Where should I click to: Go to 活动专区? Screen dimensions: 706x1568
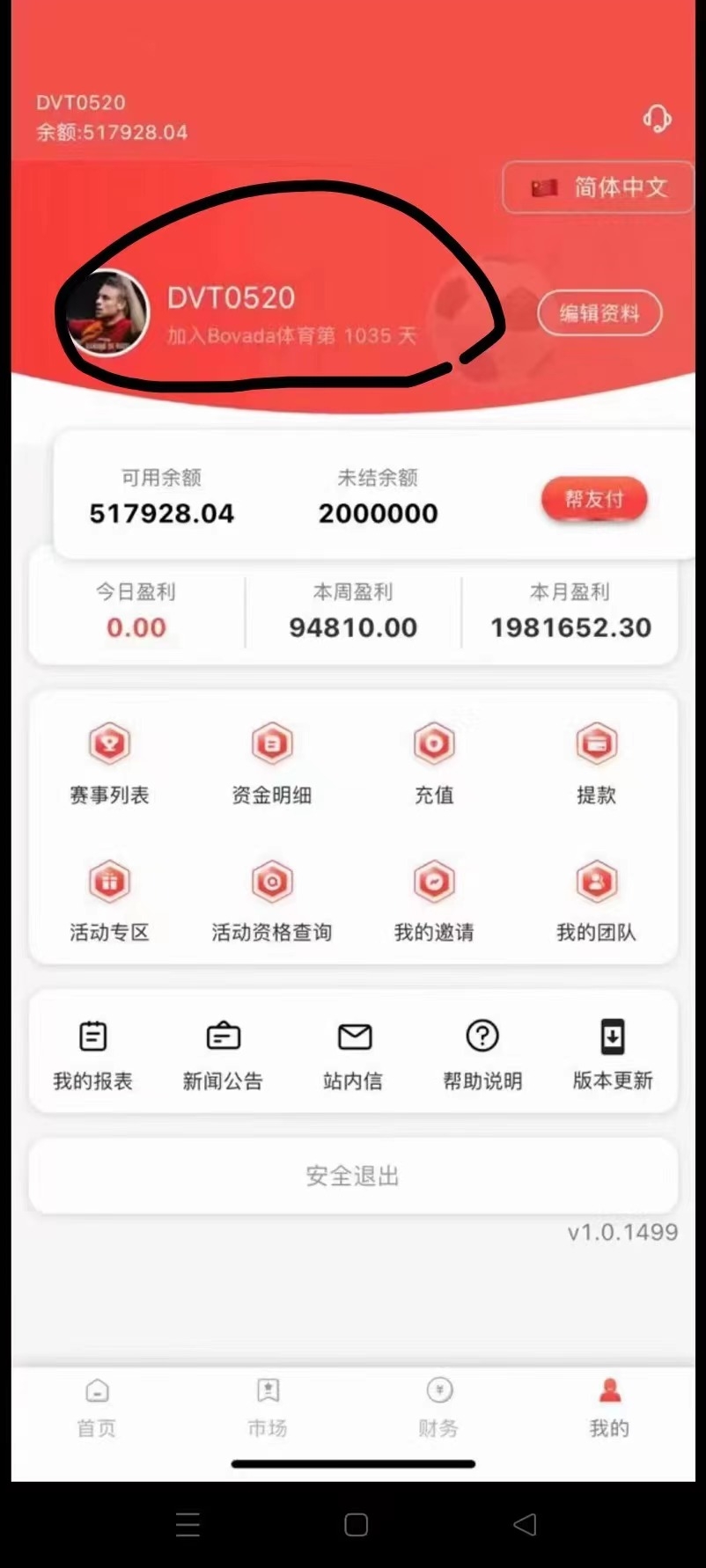click(x=109, y=899)
